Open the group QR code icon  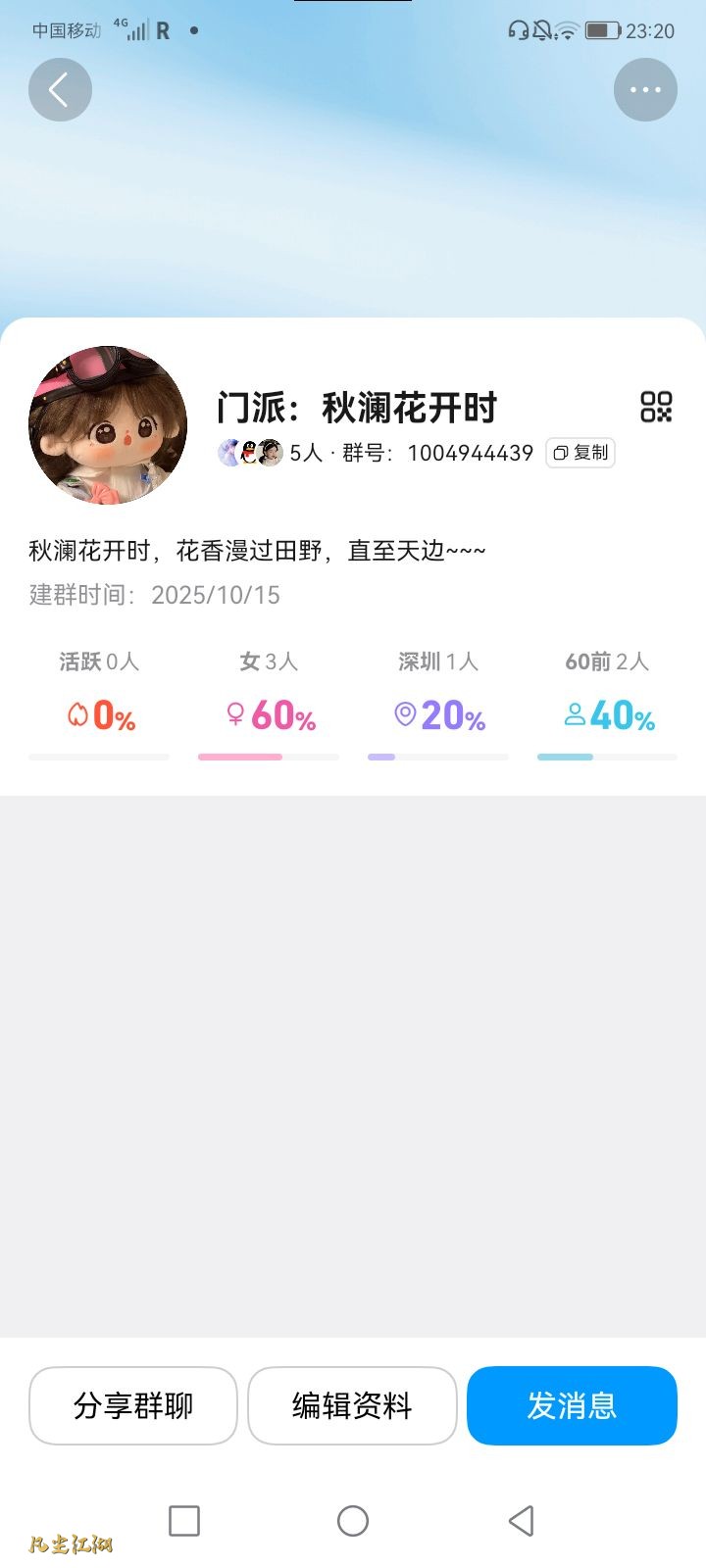click(656, 407)
